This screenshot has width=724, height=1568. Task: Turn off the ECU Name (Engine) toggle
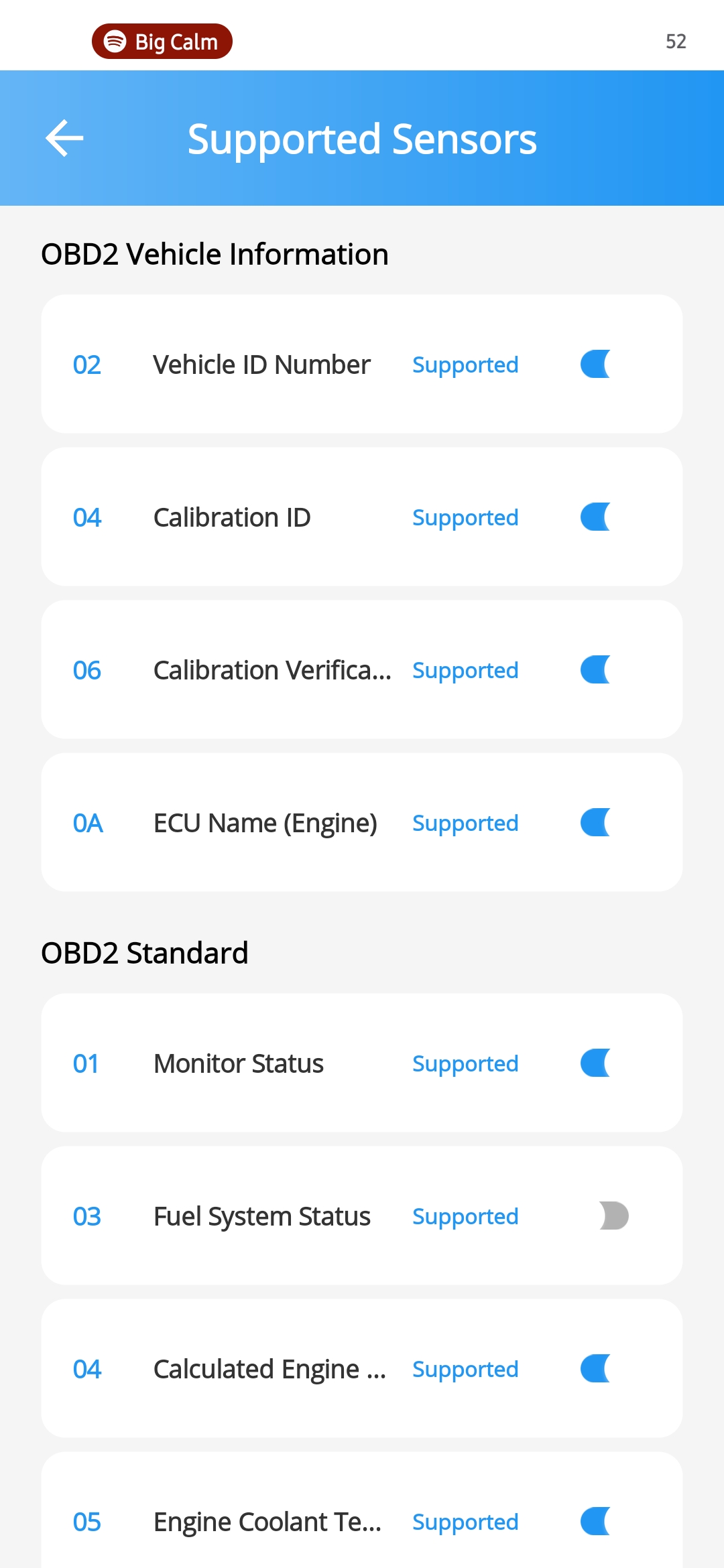click(x=604, y=822)
